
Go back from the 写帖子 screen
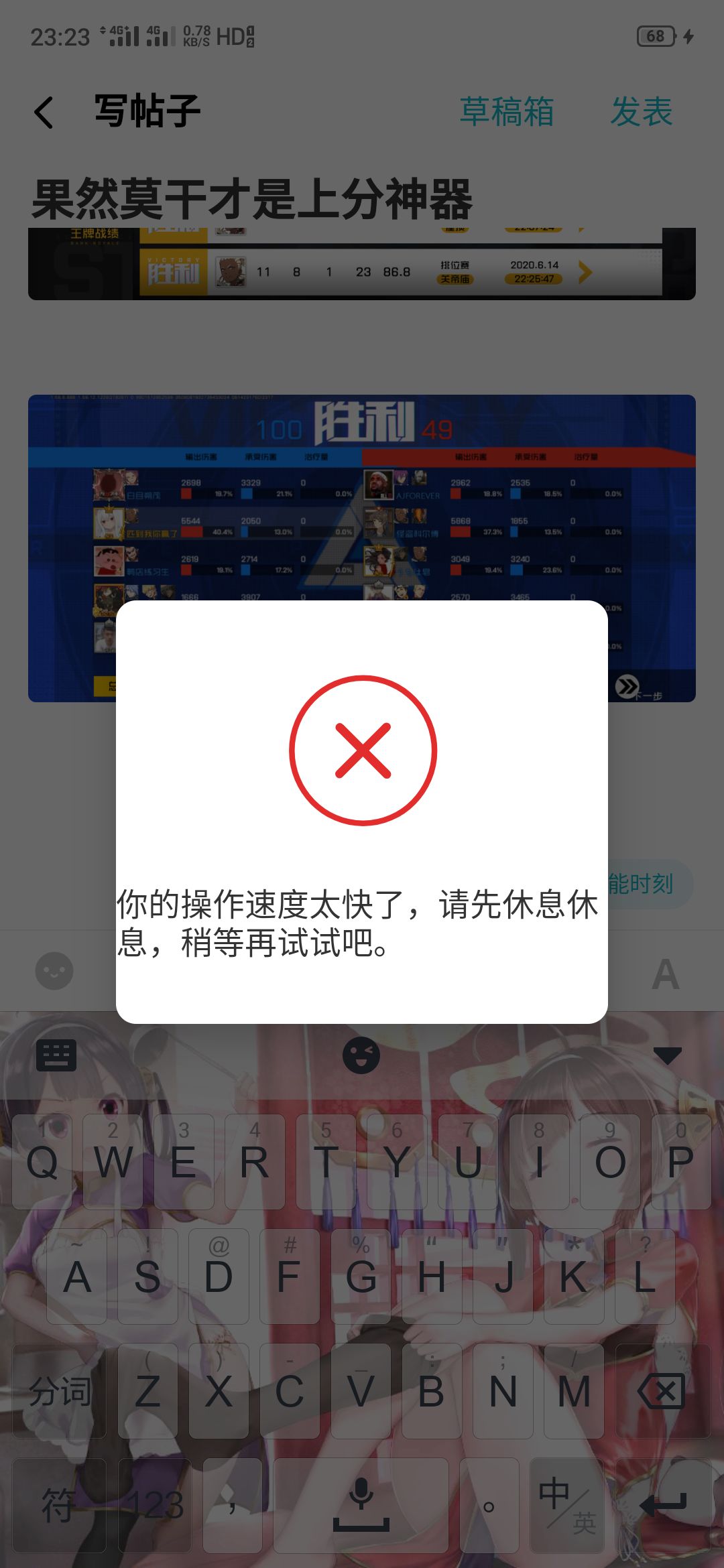pos(44,112)
